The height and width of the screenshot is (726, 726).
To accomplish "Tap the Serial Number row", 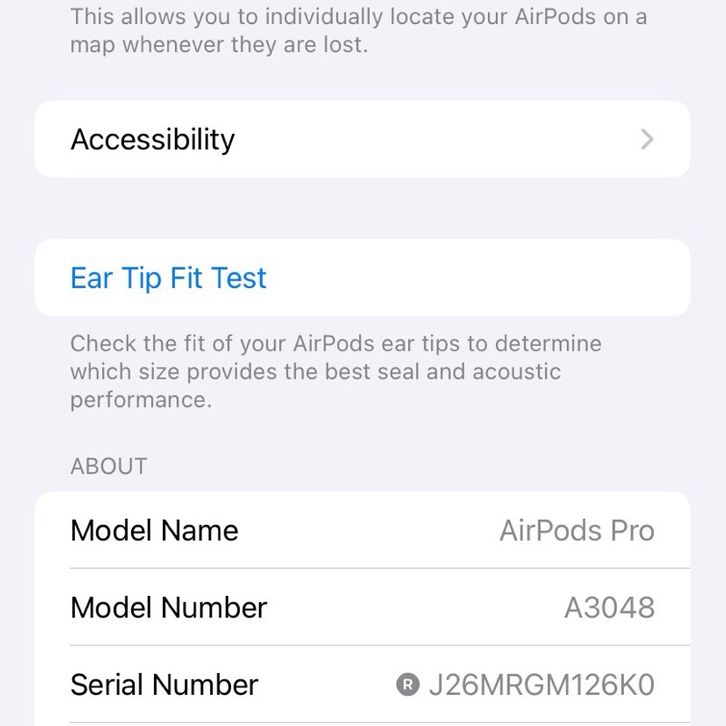I will tap(362, 685).
